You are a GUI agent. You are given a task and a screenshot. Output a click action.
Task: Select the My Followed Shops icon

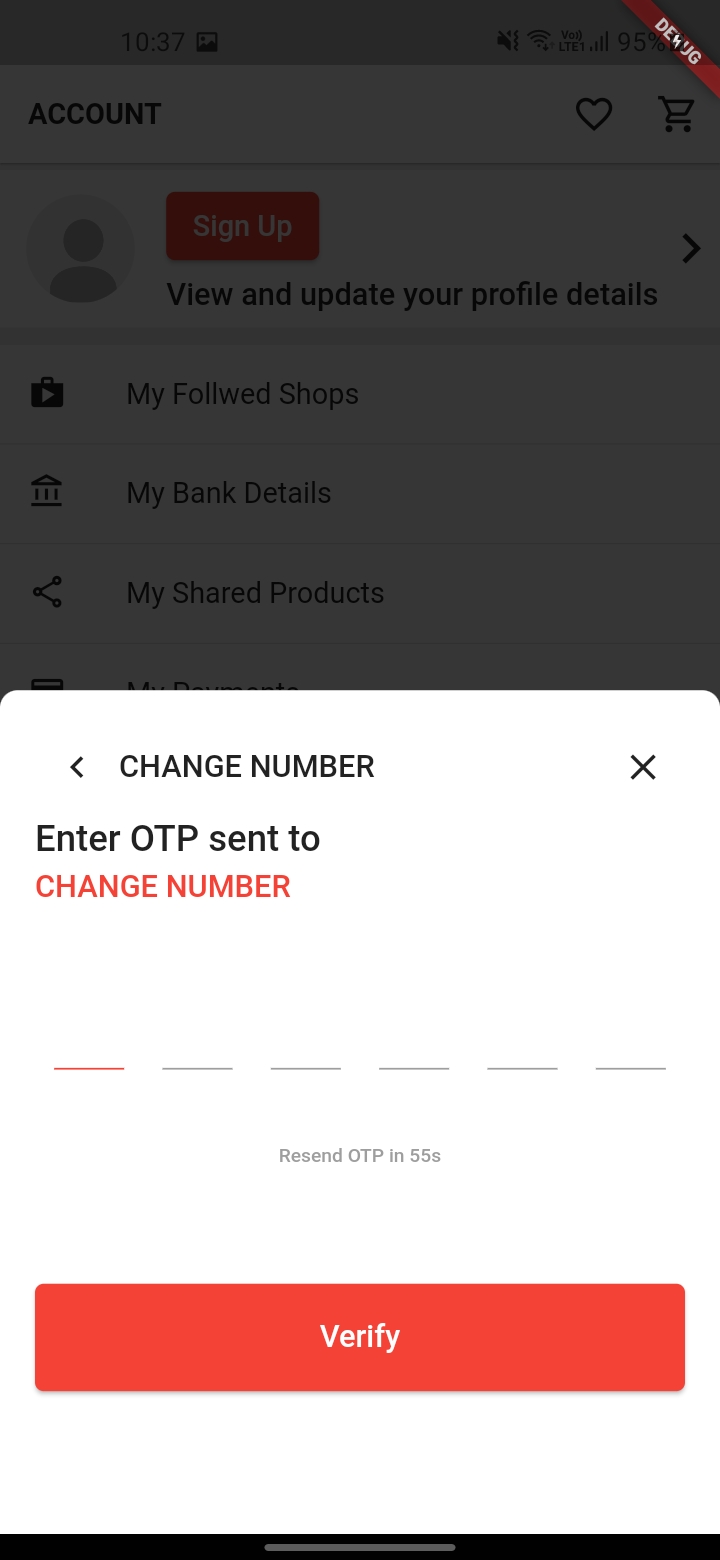tap(47, 392)
